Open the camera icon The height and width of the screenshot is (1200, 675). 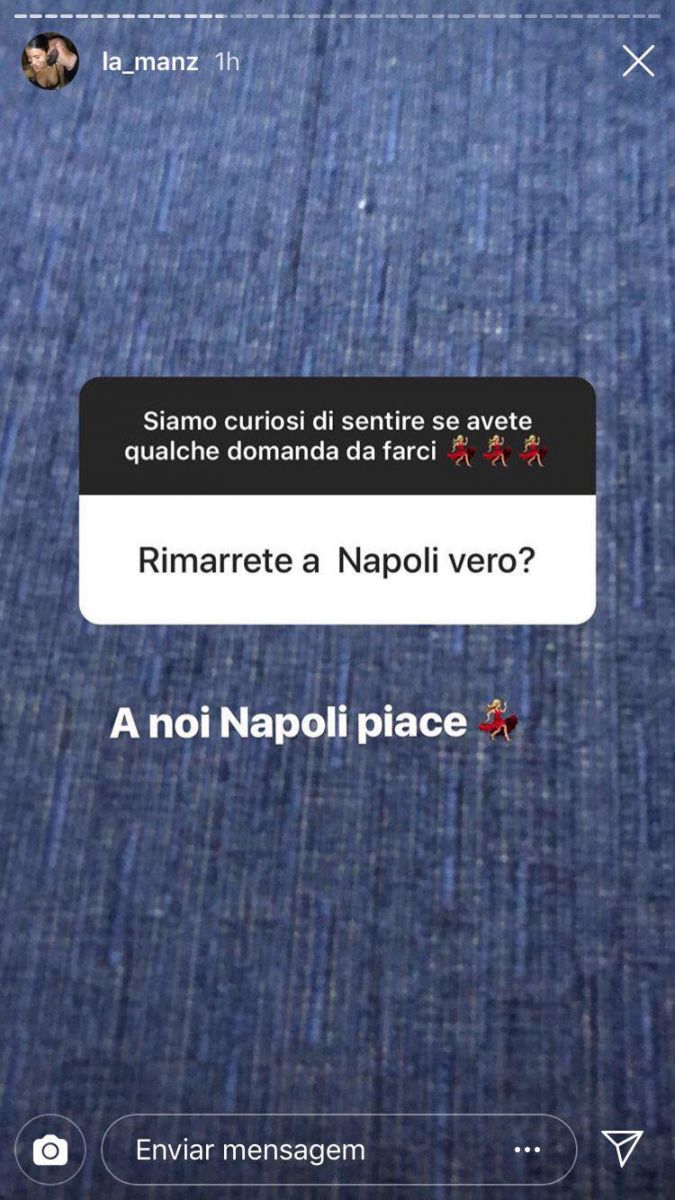(x=50, y=1150)
